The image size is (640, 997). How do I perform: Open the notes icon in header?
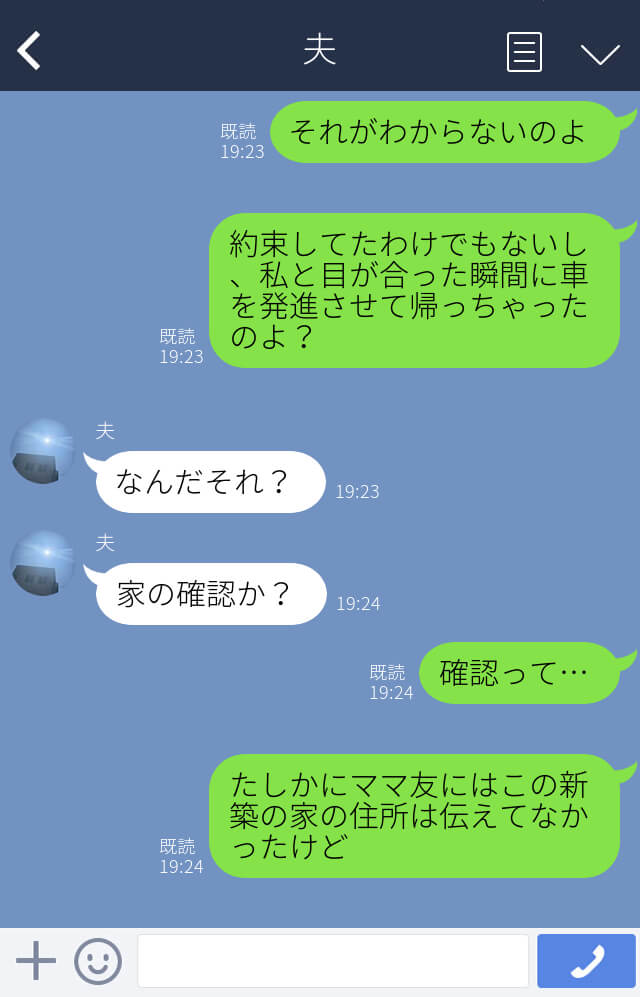pos(524,52)
